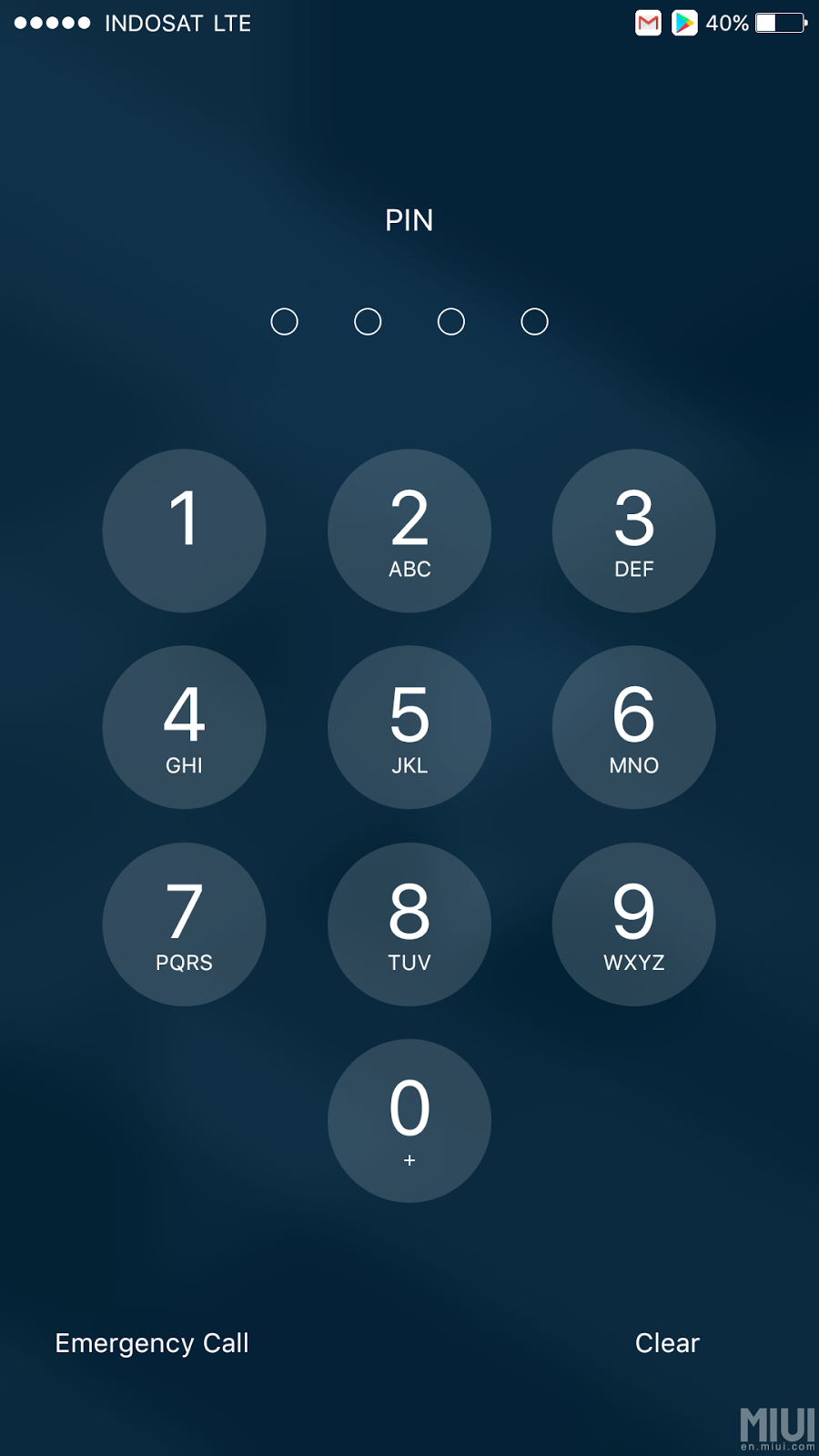The width and height of the screenshot is (819, 1456).
Task: Enter digit 1 on the PIN keypad
Action: click(184, 531)
